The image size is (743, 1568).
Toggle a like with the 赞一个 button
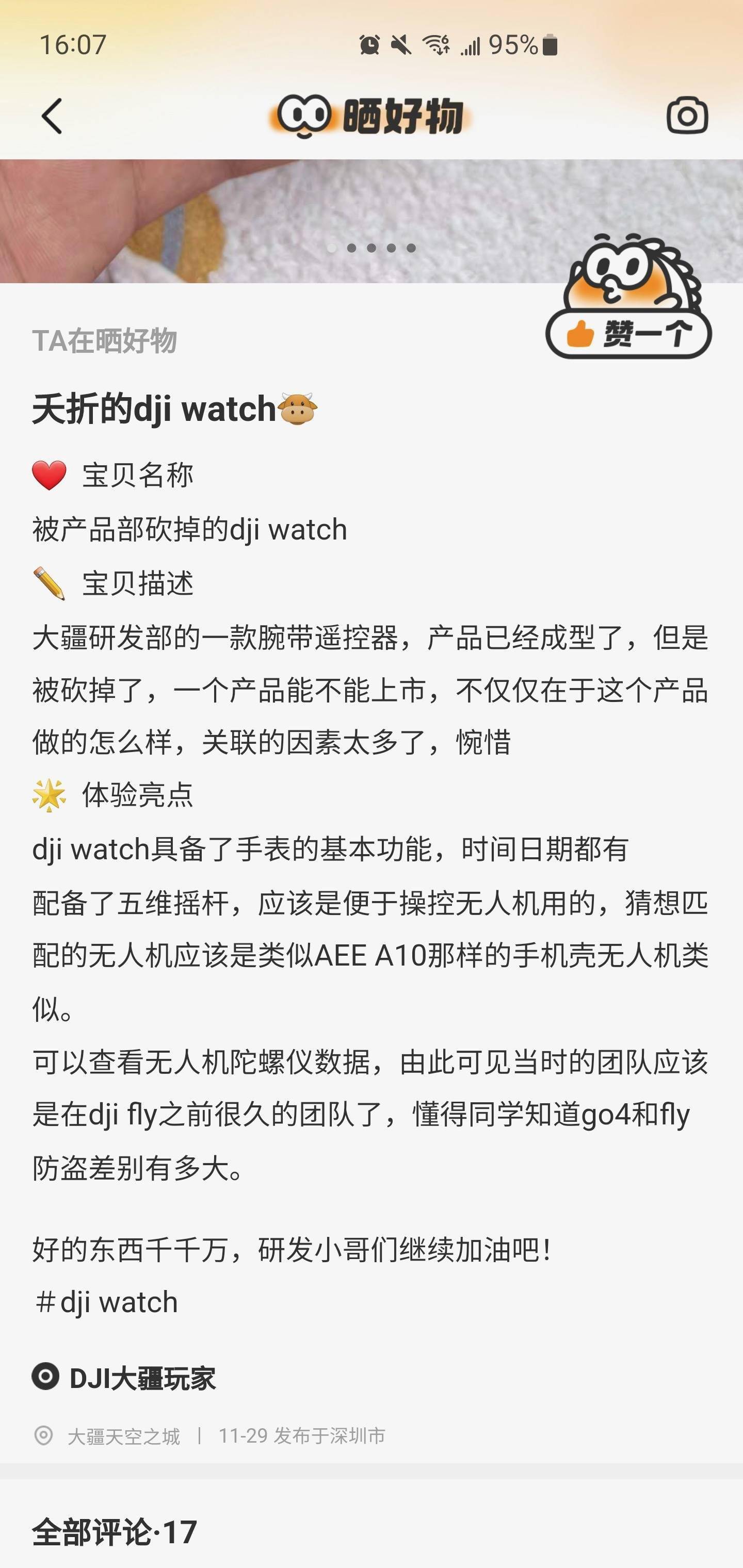(x=627, y=335)
